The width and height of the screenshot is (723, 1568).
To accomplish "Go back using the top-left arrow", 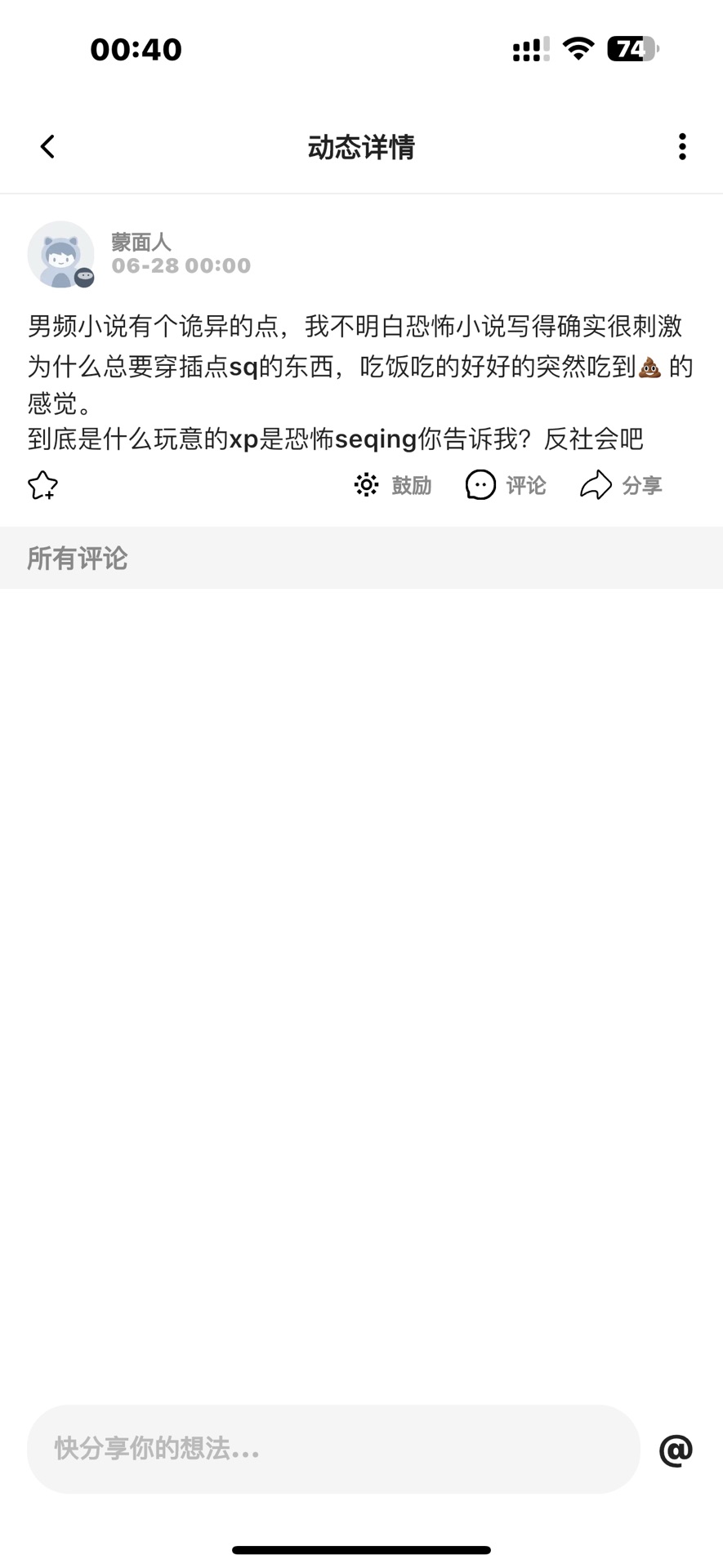I will (x=47, y=147).
